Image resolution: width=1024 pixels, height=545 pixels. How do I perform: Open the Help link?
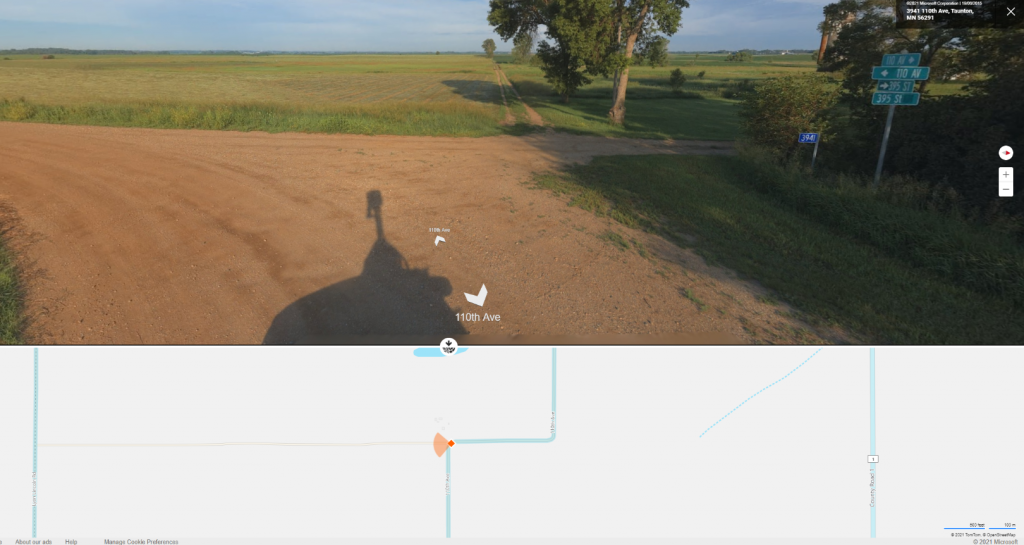(71, 541)
